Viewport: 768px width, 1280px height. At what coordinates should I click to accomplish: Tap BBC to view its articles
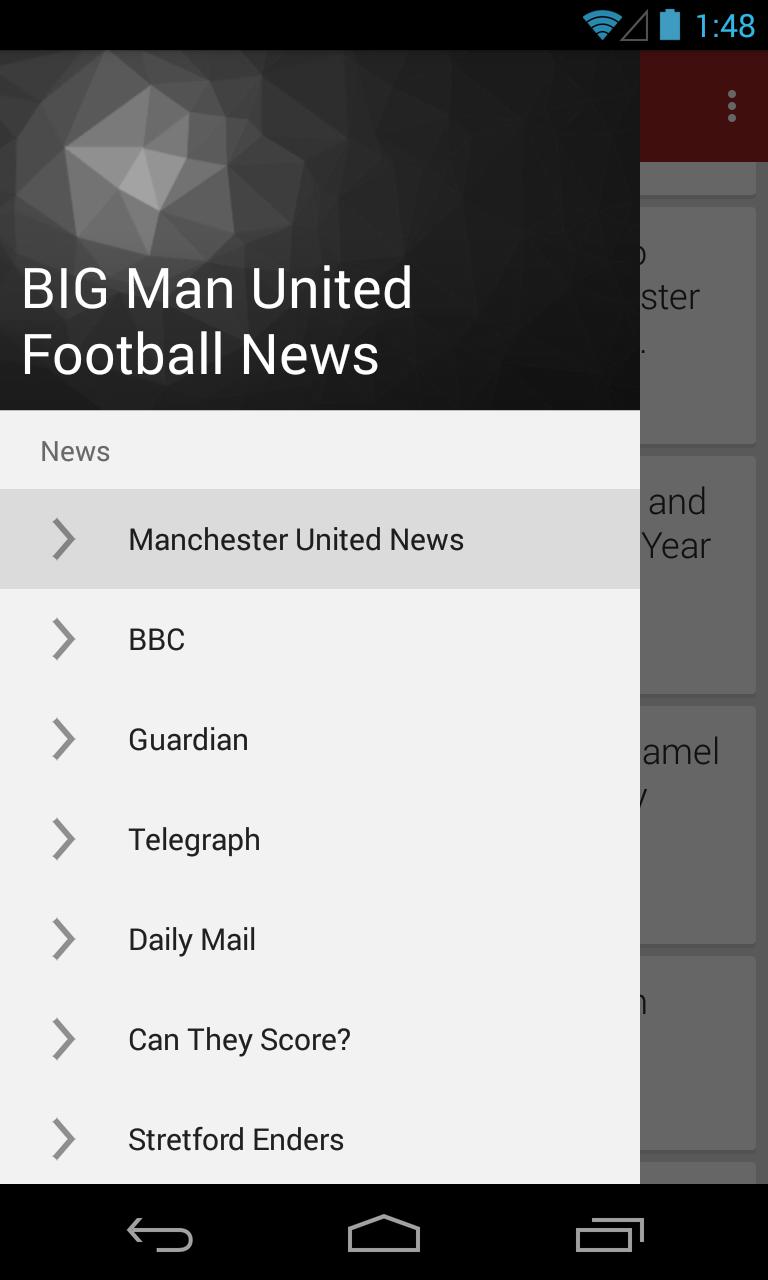coord(156,639)
